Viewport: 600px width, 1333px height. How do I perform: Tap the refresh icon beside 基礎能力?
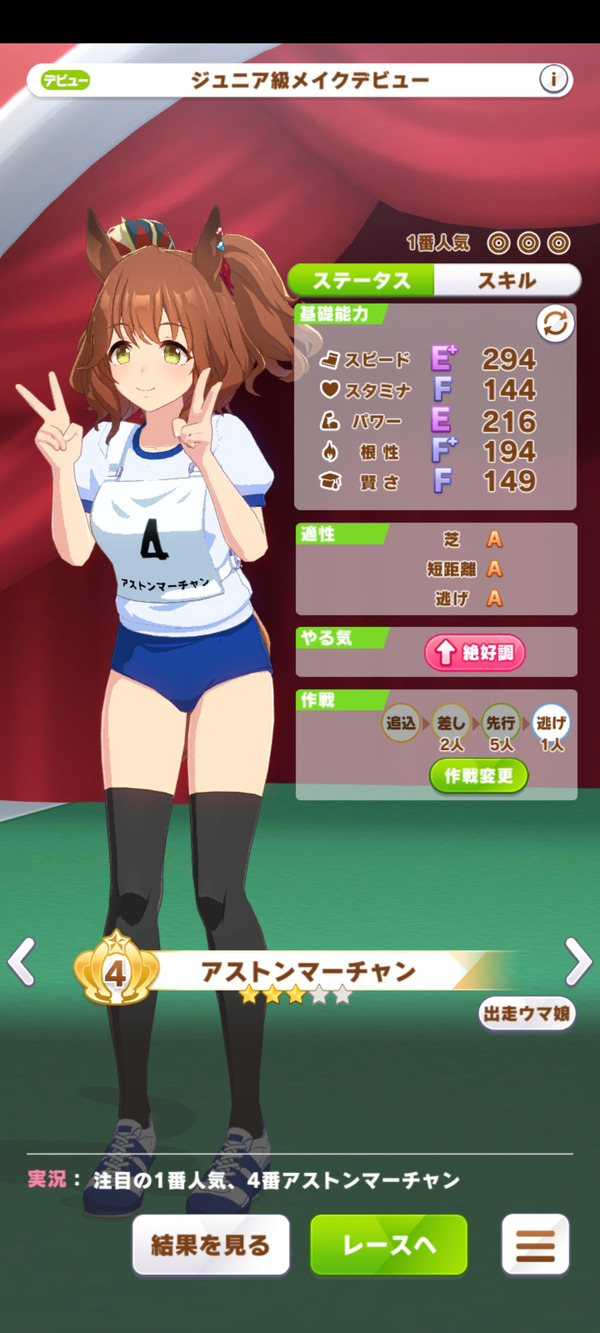click(x=554, y=324)
